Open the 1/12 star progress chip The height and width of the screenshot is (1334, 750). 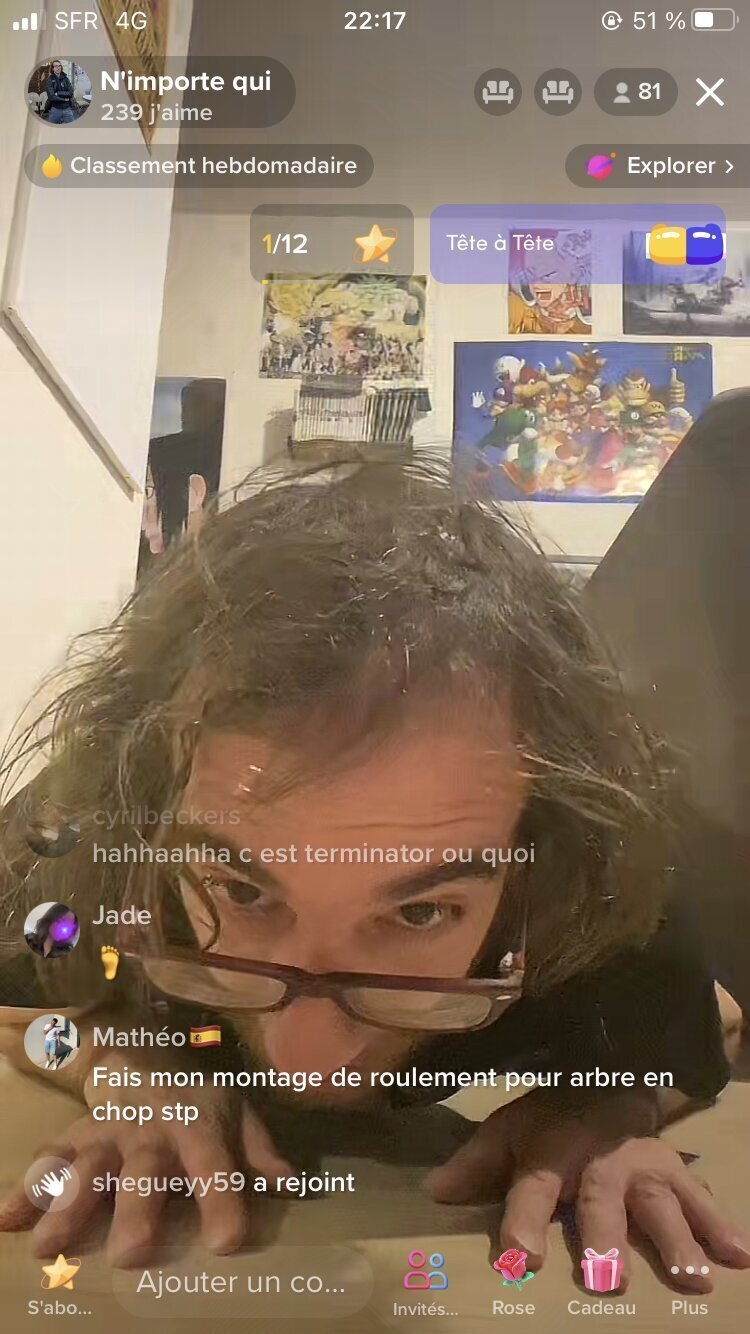pyautogui.click(x=331, y=243)
